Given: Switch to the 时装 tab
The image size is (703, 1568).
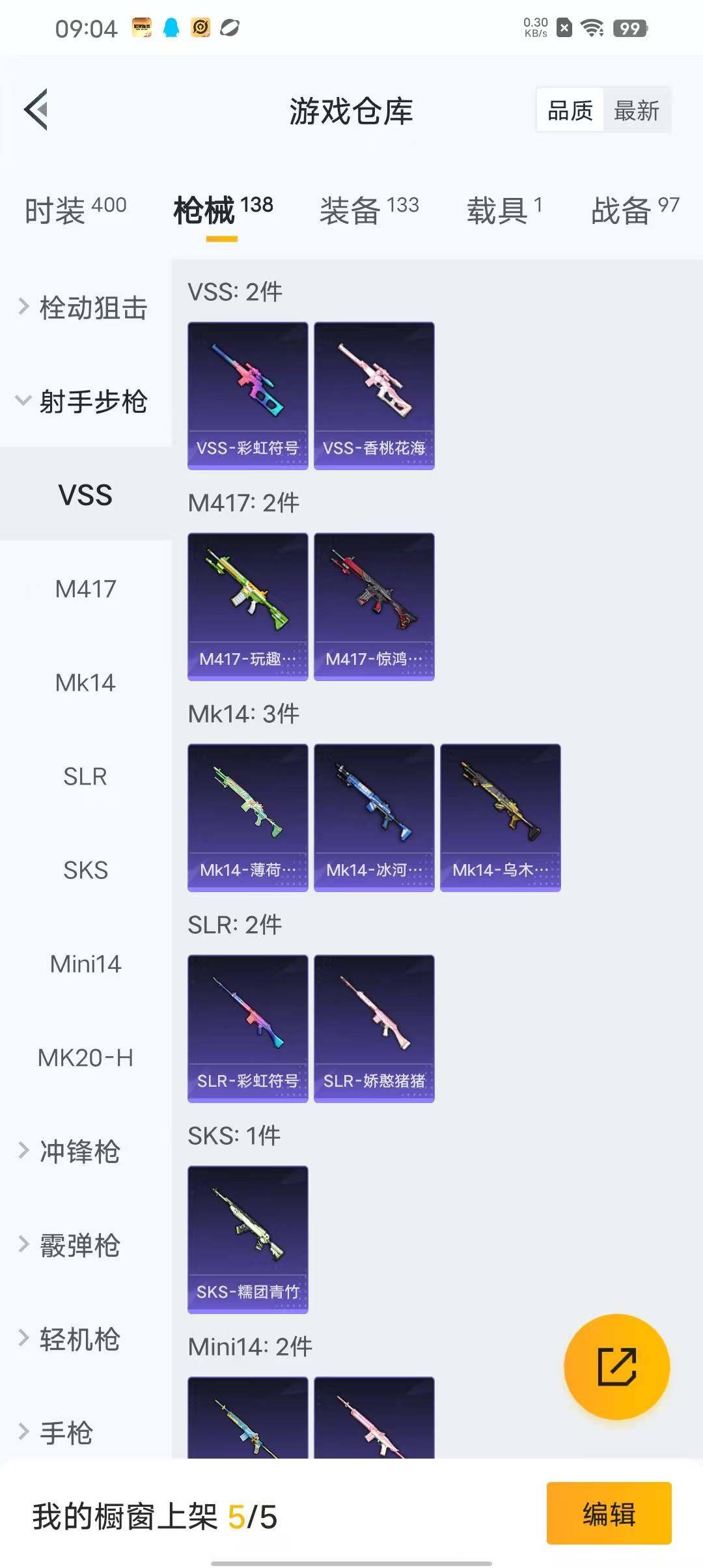Looking at the screenshot, I should tap(75, 210).
